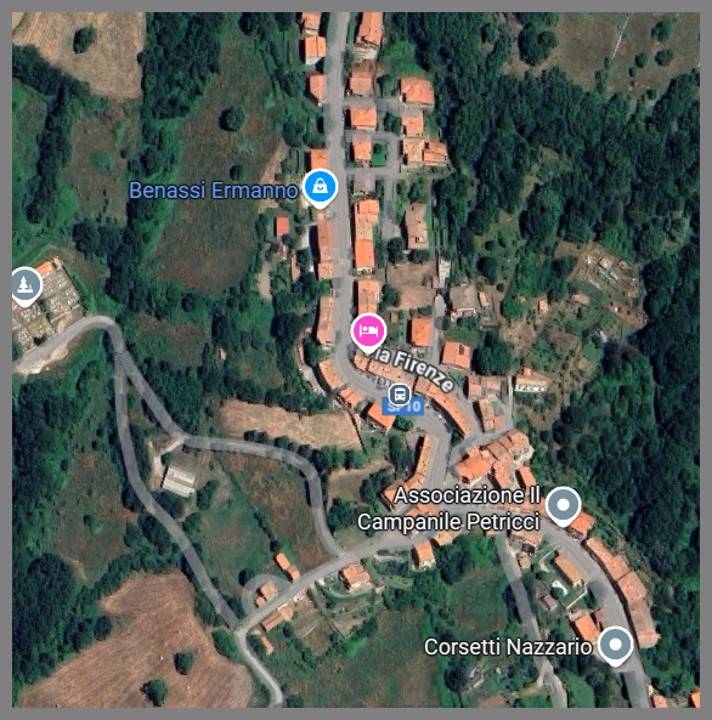The height and width of the screenshot is (720, 712).
Task: Open the Benassi Ermanno shop marker
Action: pos(320,185)
